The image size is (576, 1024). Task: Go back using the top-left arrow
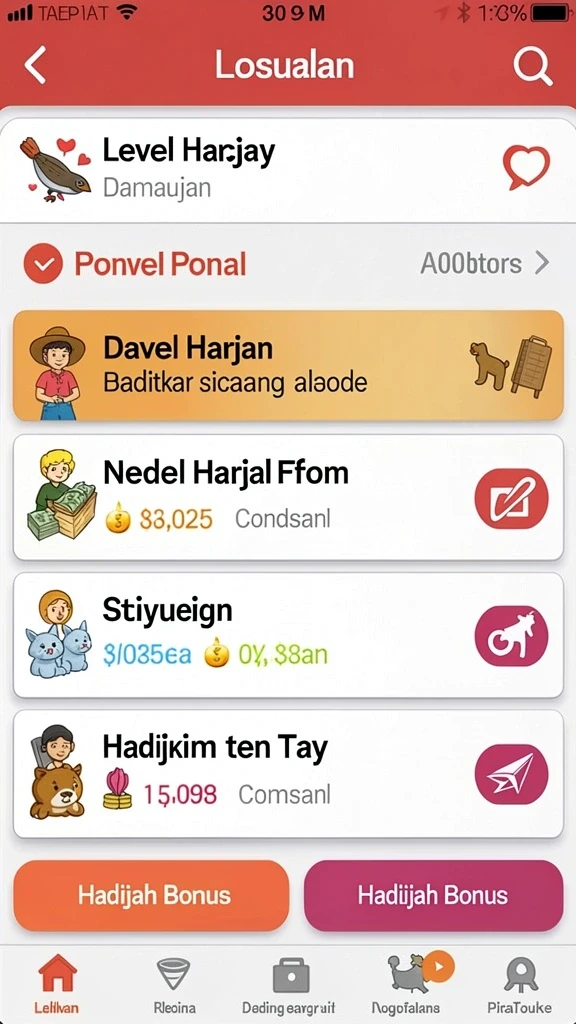point(35,65)
